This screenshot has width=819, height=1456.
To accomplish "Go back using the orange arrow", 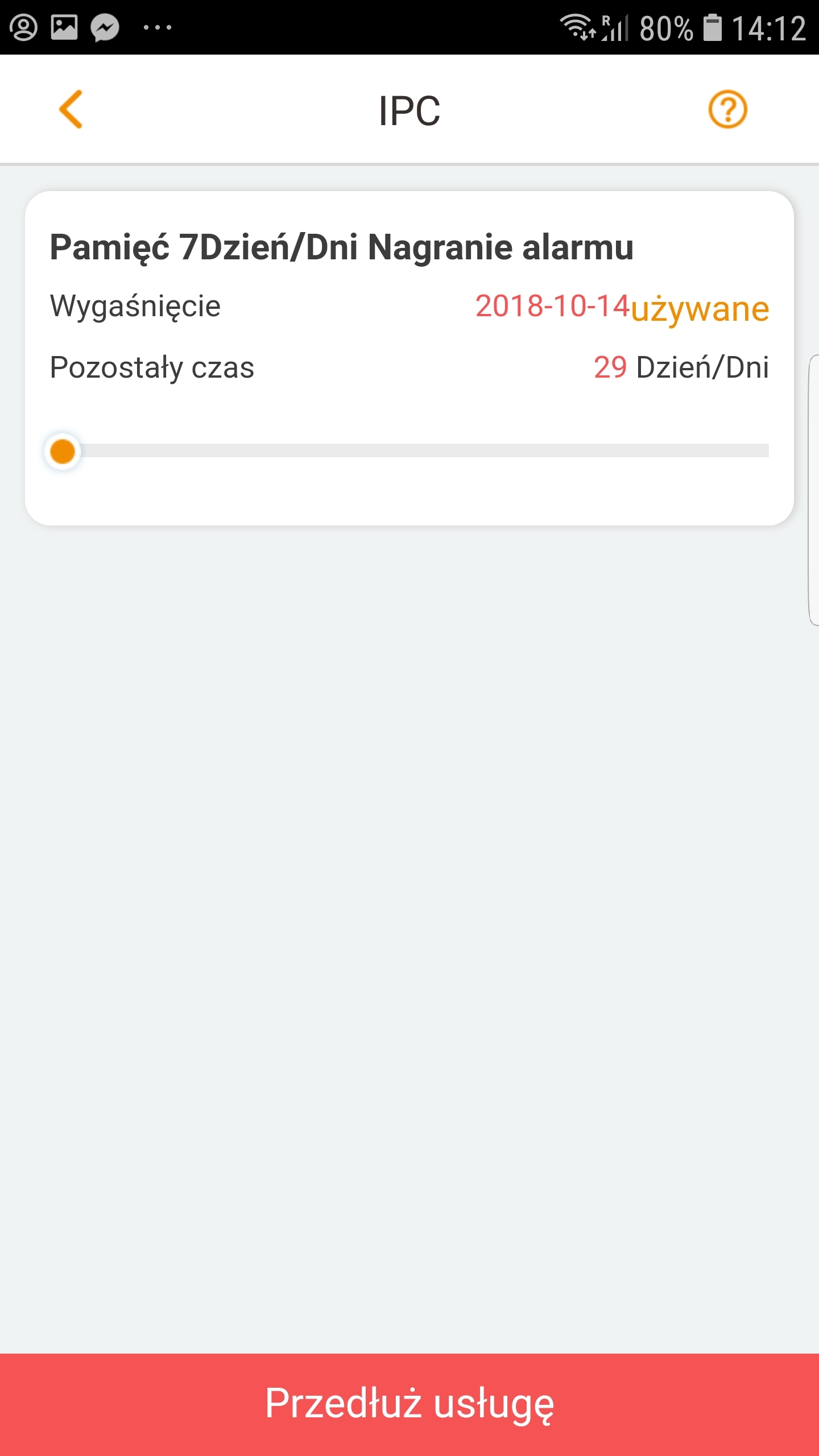I will tap(71, 109).
